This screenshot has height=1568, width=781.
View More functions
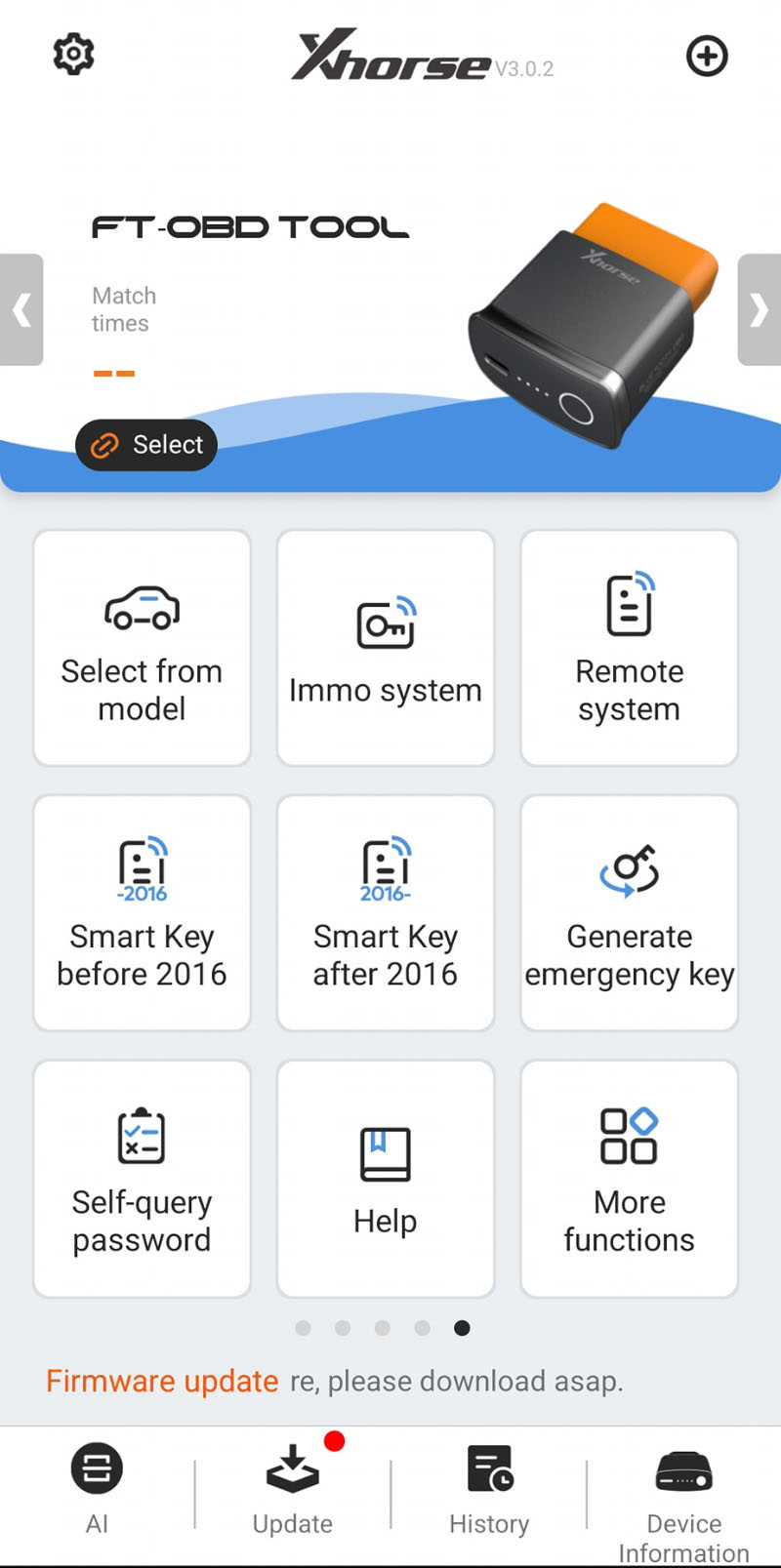(630, 1179)
